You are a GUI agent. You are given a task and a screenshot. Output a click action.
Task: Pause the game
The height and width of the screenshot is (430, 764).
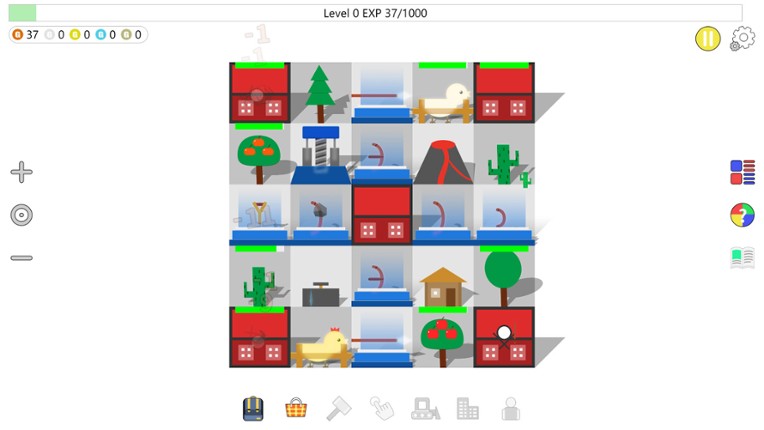point(708,39)
